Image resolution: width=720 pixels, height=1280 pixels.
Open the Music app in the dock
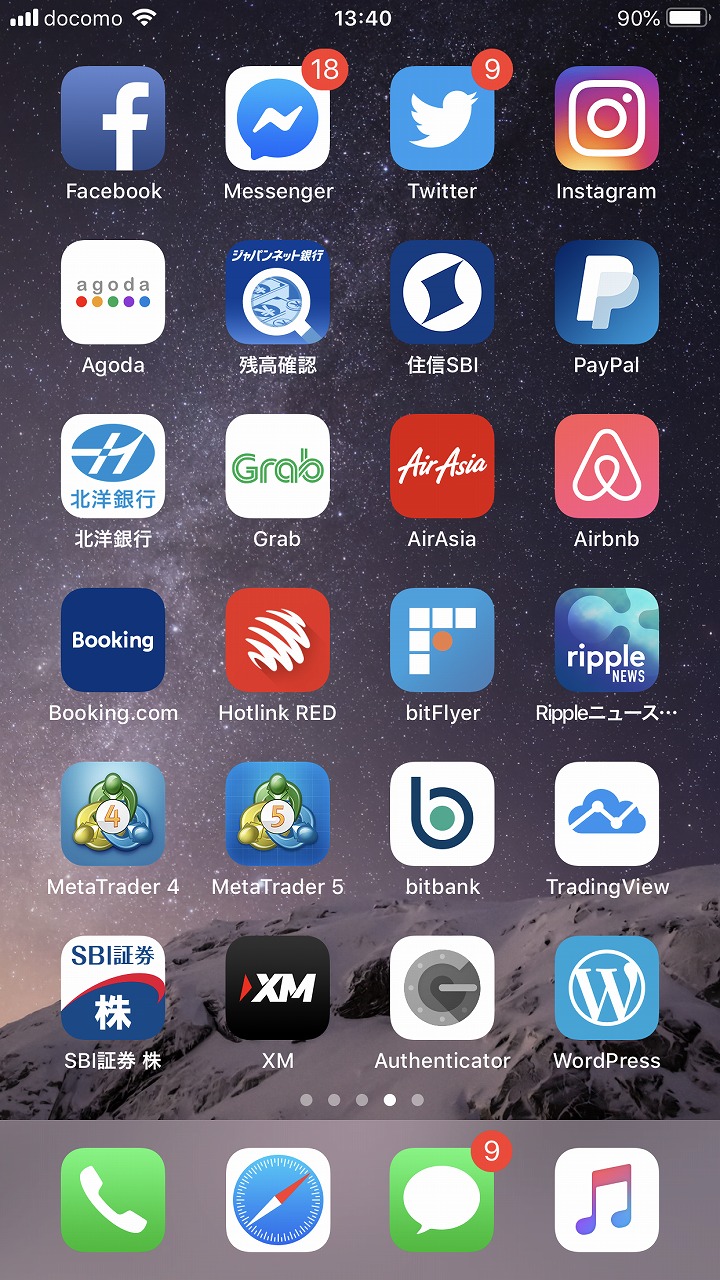(x=606, y=1200)
